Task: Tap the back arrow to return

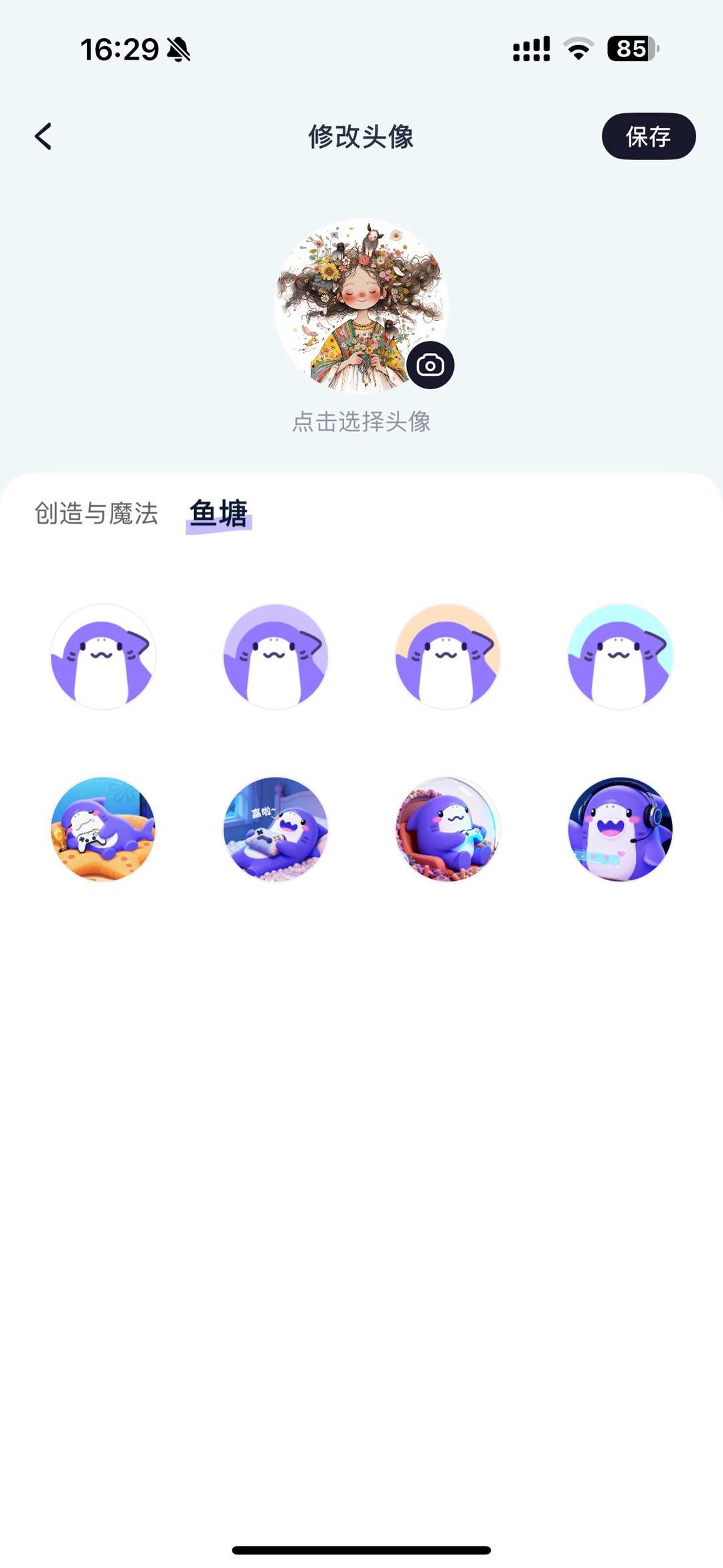Action: point(44,136)
